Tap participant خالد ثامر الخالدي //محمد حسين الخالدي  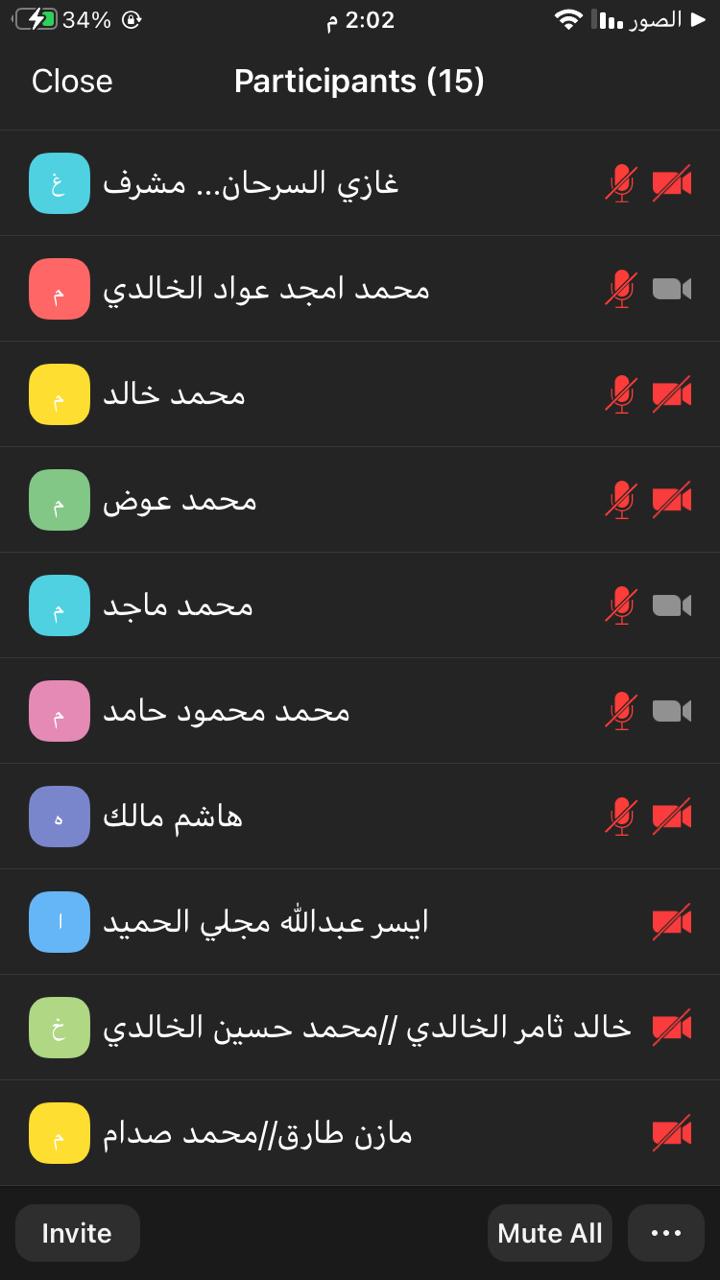click(x=367, y=1028)
